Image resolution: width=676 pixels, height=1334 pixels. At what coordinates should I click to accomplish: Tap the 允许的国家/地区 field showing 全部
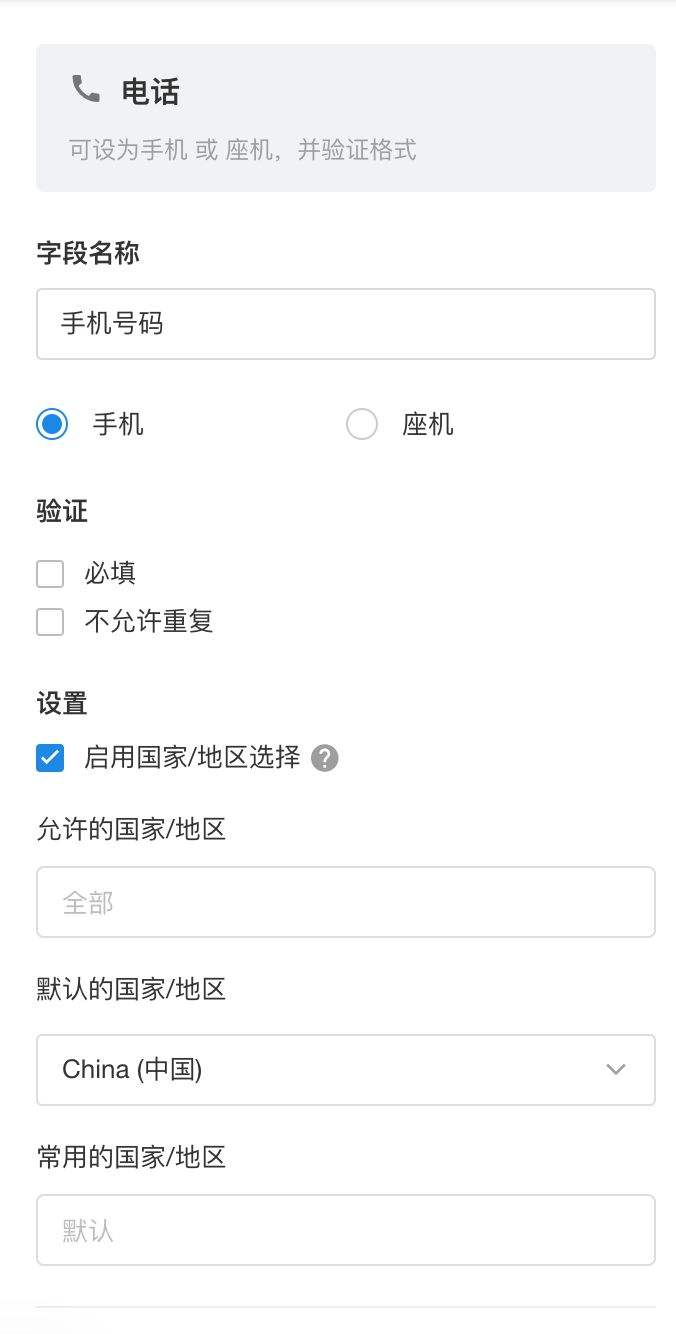pos(345,902)
